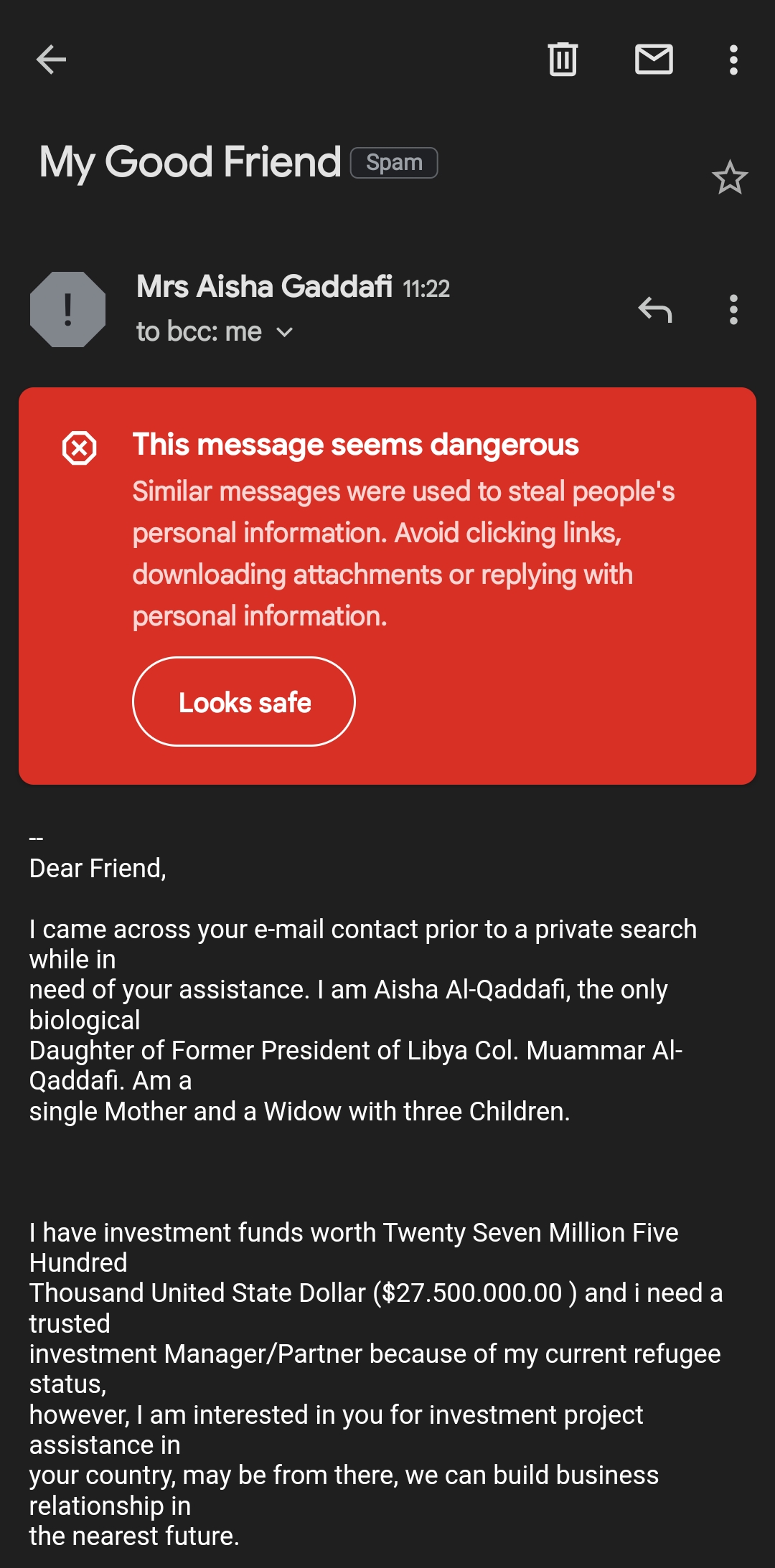Mark the email as unread
This screenshot has width=775, height=1568.
(654, 60)
